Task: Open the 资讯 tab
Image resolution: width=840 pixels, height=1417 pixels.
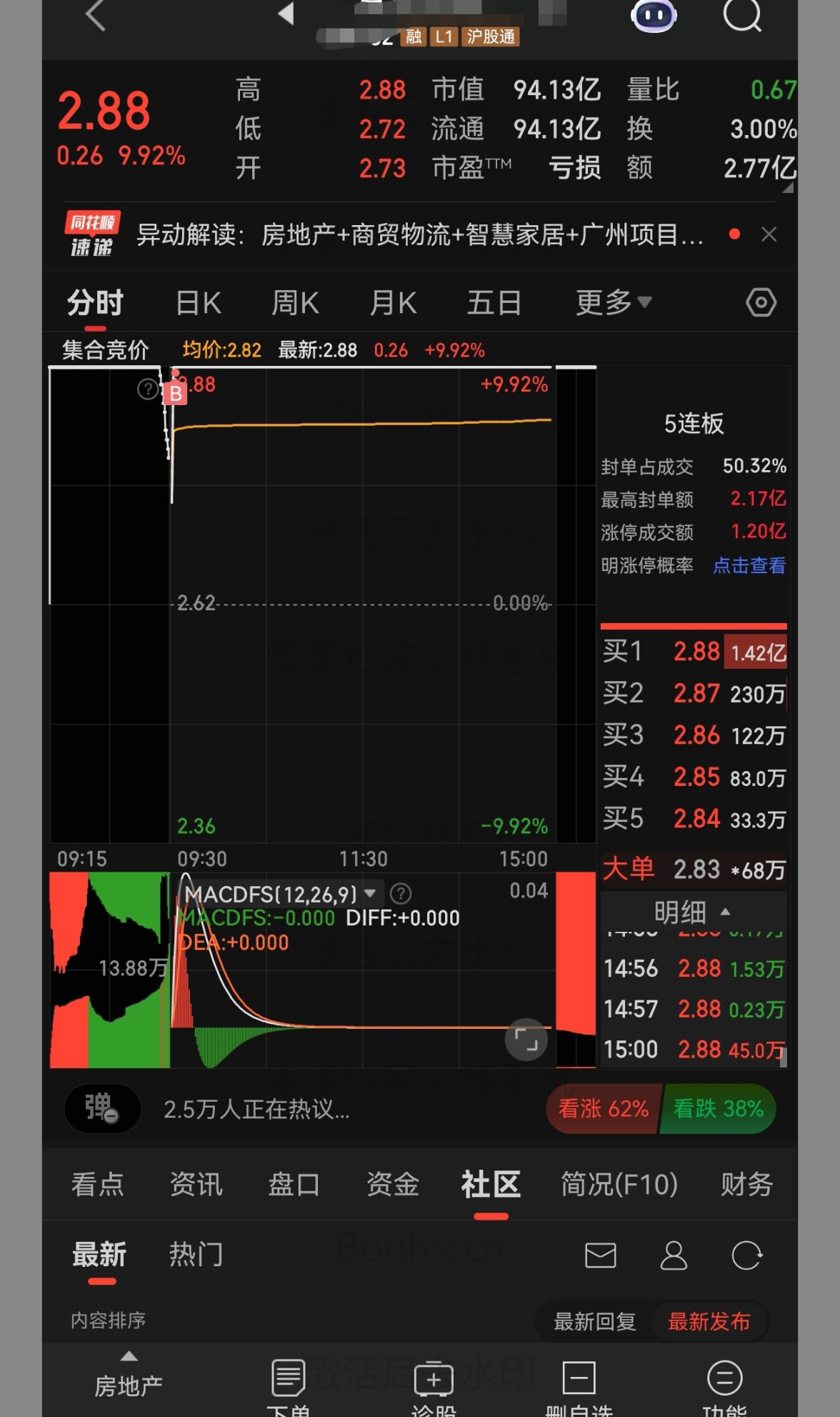Action: click(196, 1184)
